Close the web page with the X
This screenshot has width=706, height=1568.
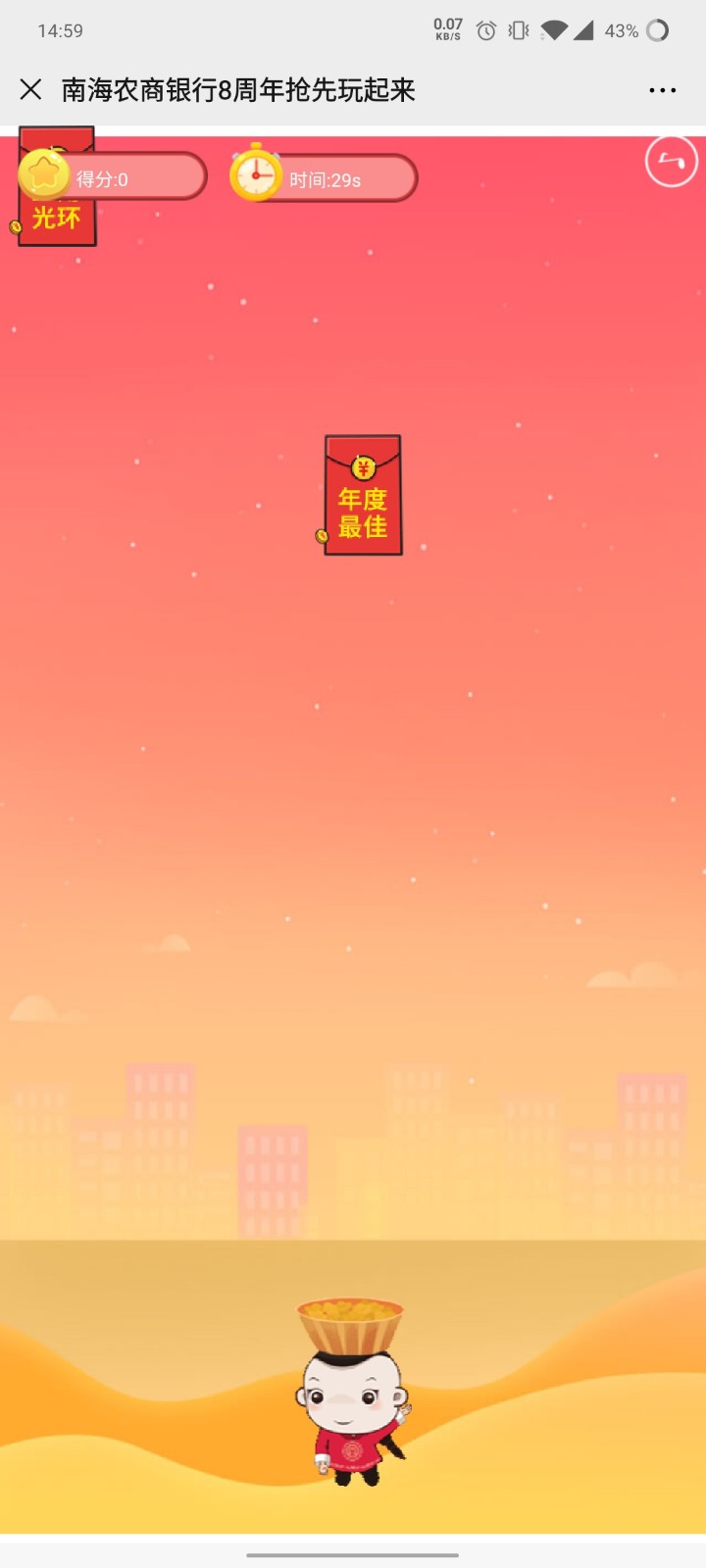[30, 90]
